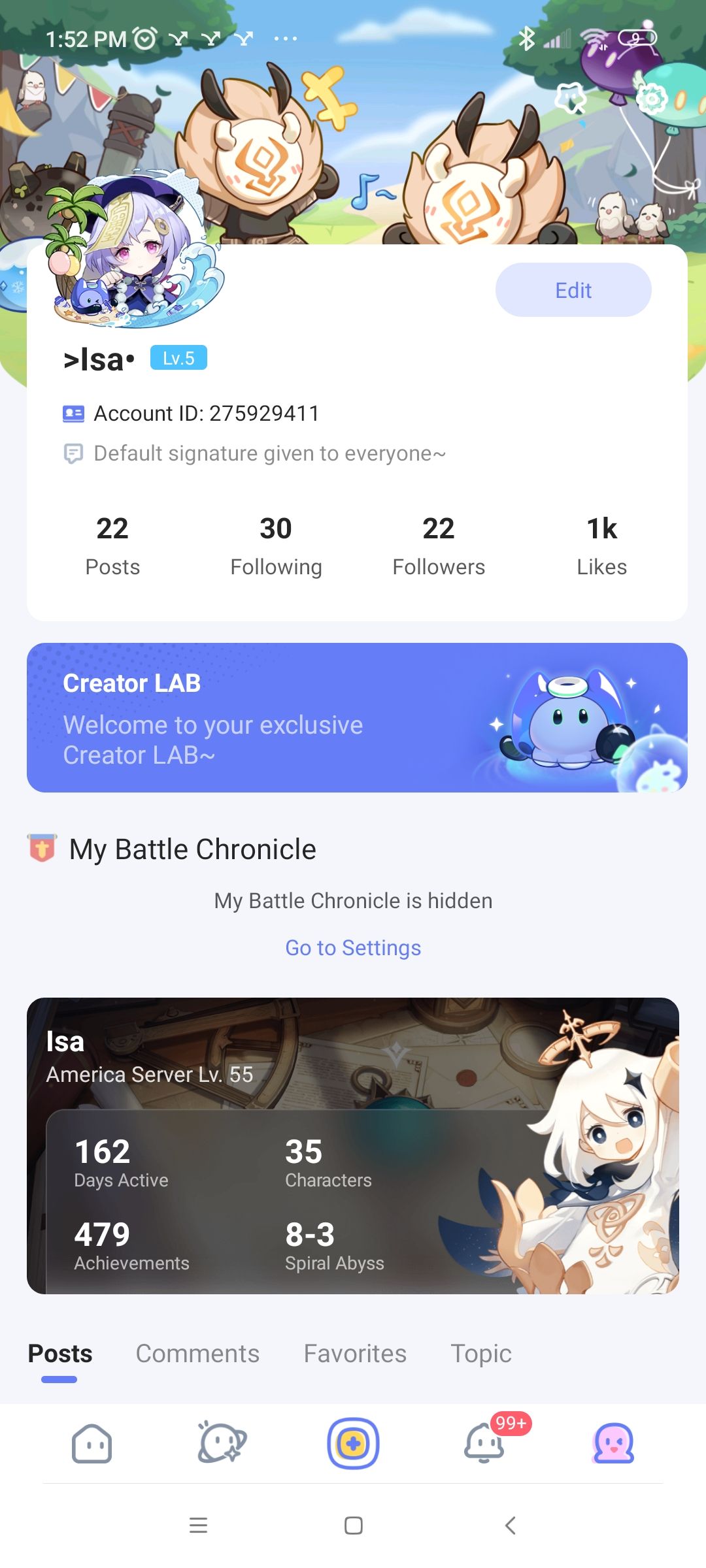Open settings via the gear icon
The height and width of the screenshot is (1568, 706).
(651, 99)
